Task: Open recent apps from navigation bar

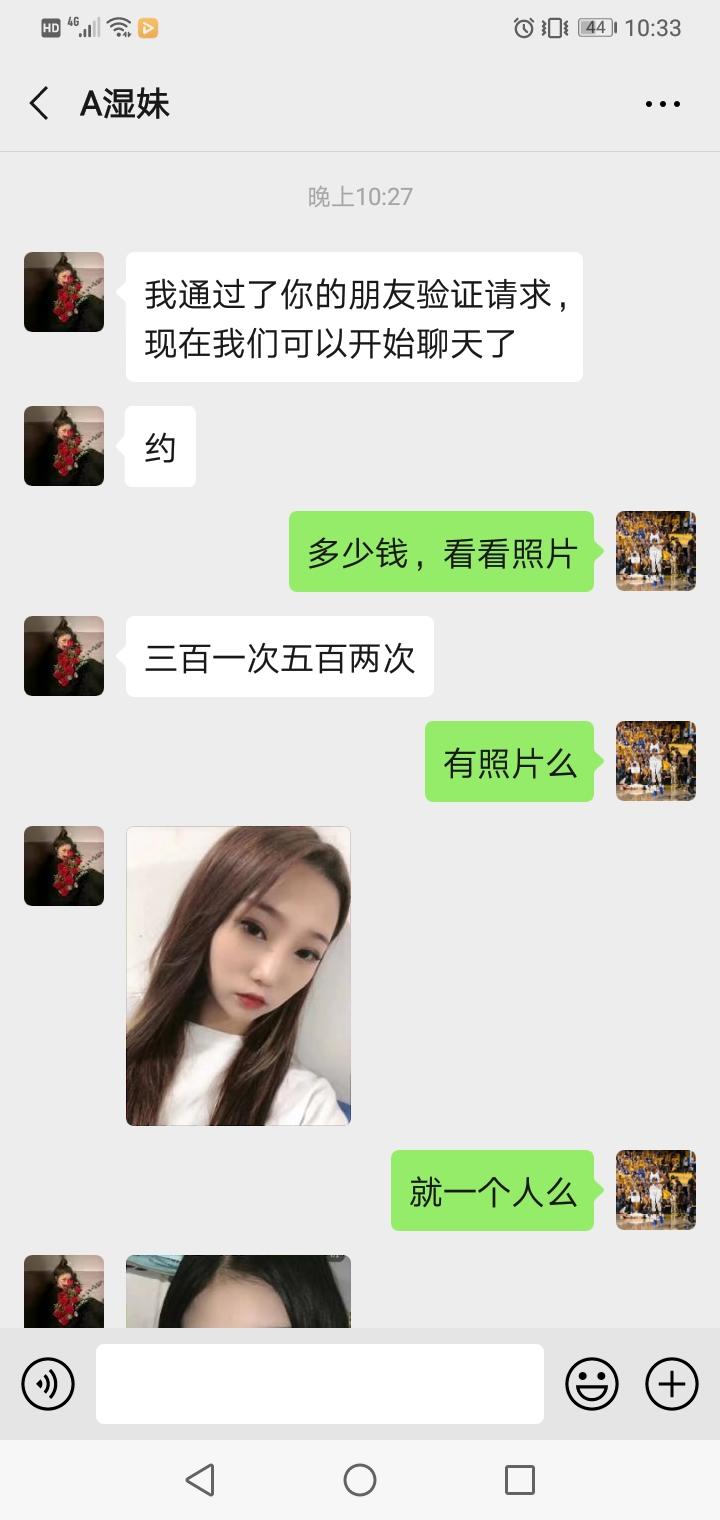Action: pyautogui.click(x=520, y=1480)
